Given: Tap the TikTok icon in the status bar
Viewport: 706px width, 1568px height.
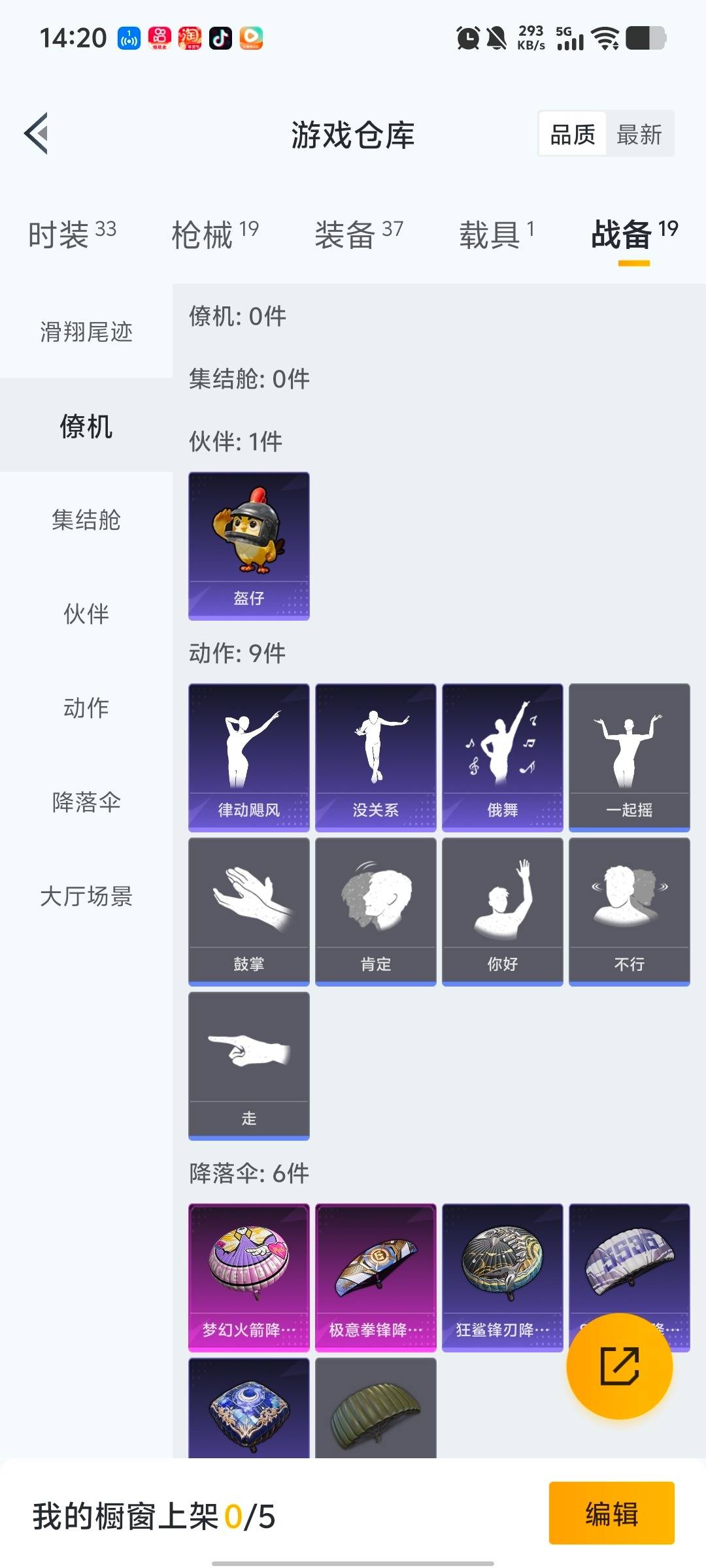Looking at the screenshot, I should point(220,38).
